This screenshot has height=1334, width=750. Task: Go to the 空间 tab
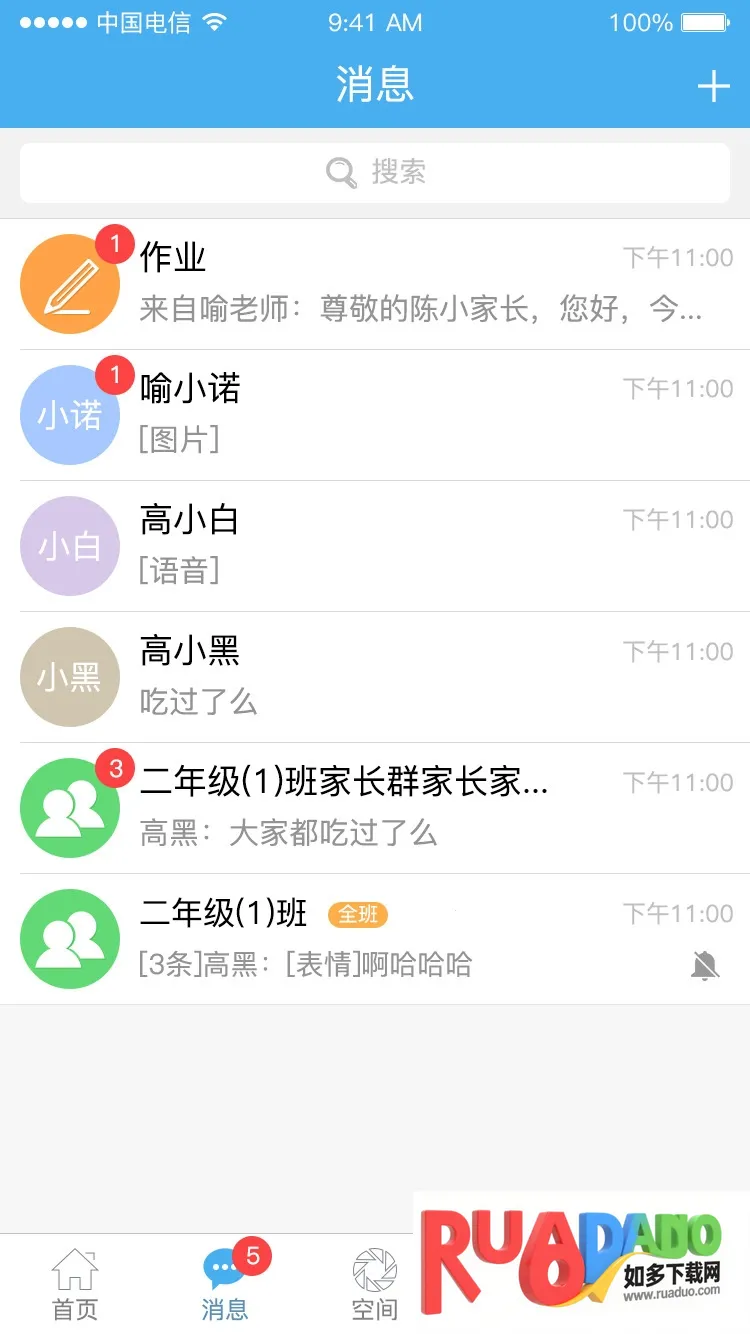(x=375, y=1284)
